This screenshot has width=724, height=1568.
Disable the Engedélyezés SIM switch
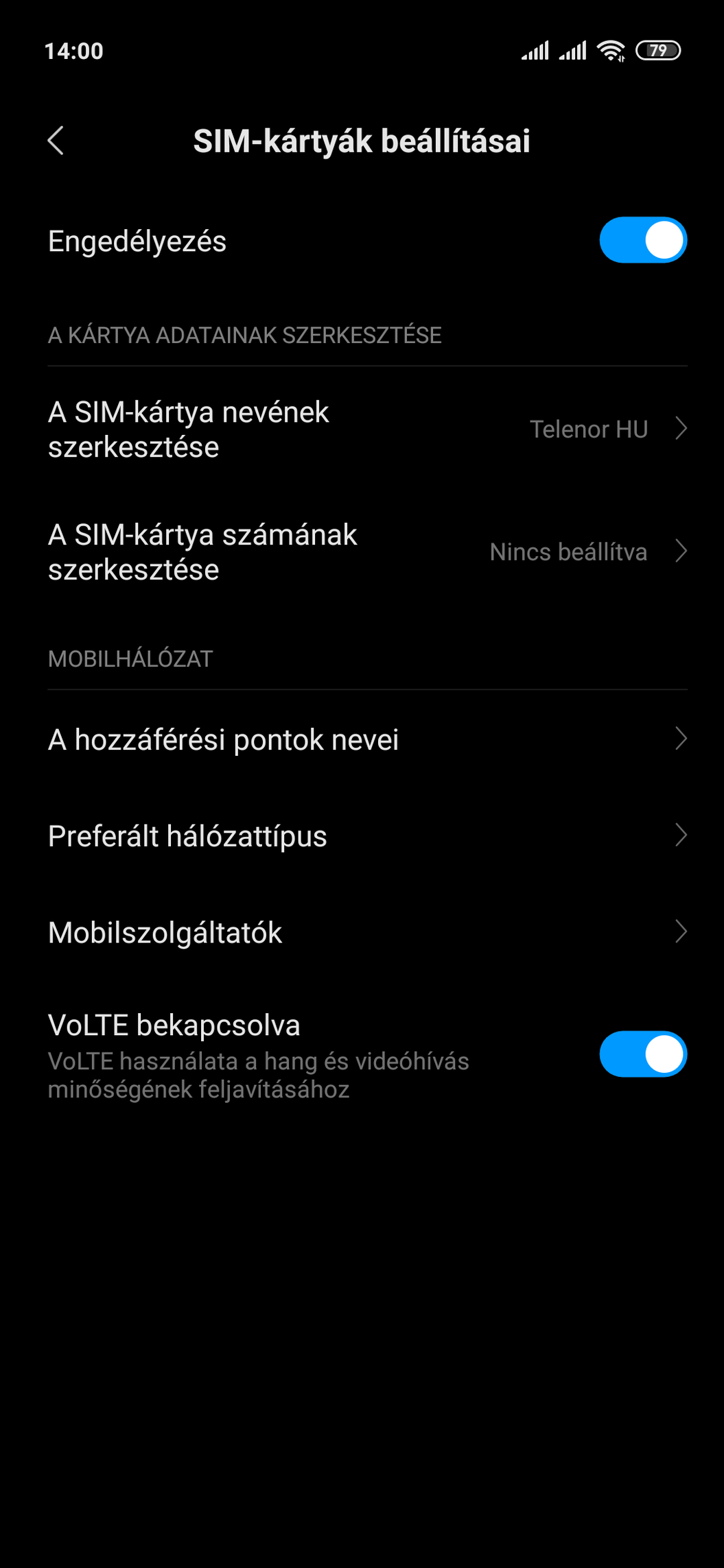point(643,240)
